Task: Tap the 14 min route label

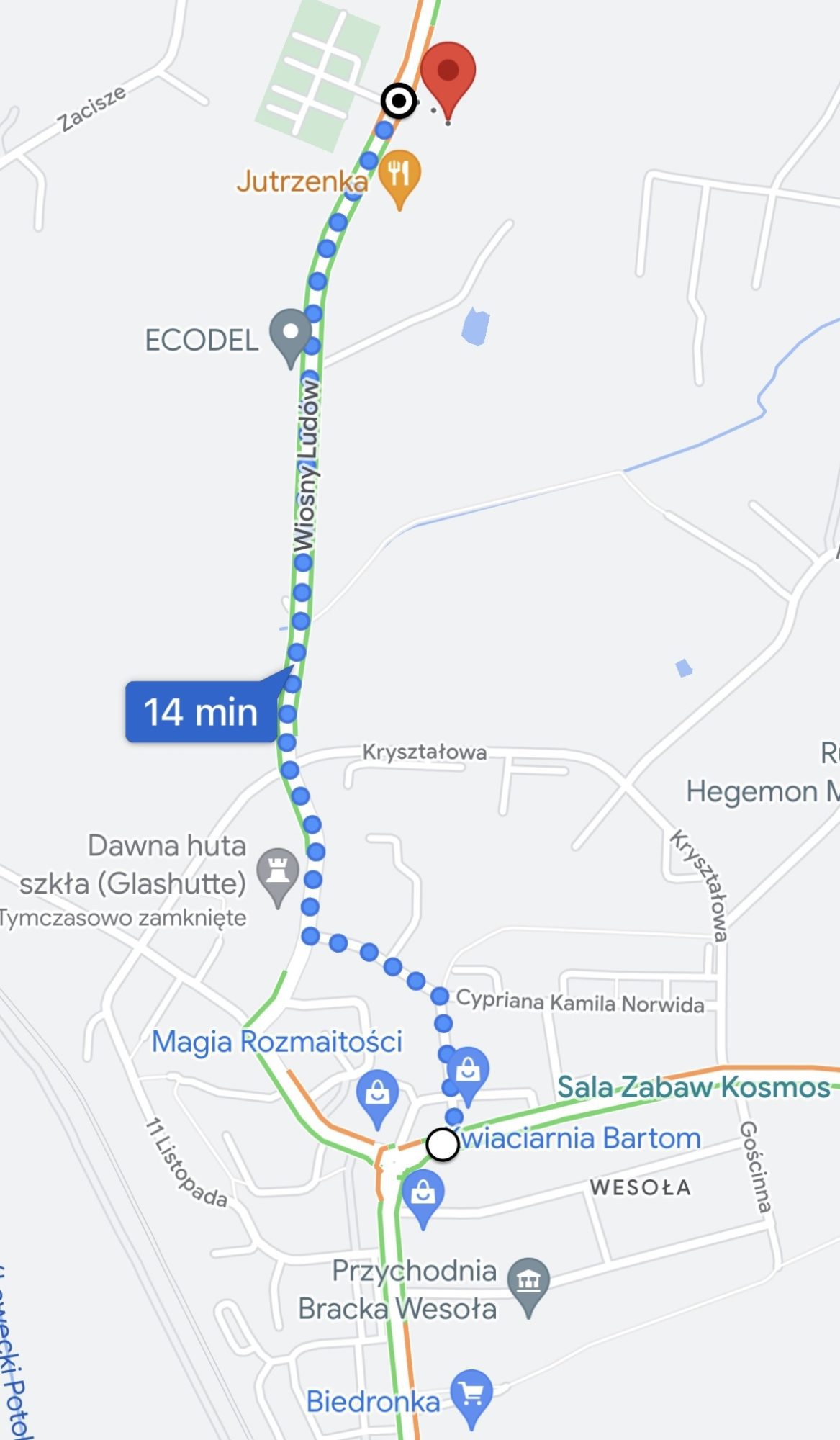Action: click(x=201, y=711)
